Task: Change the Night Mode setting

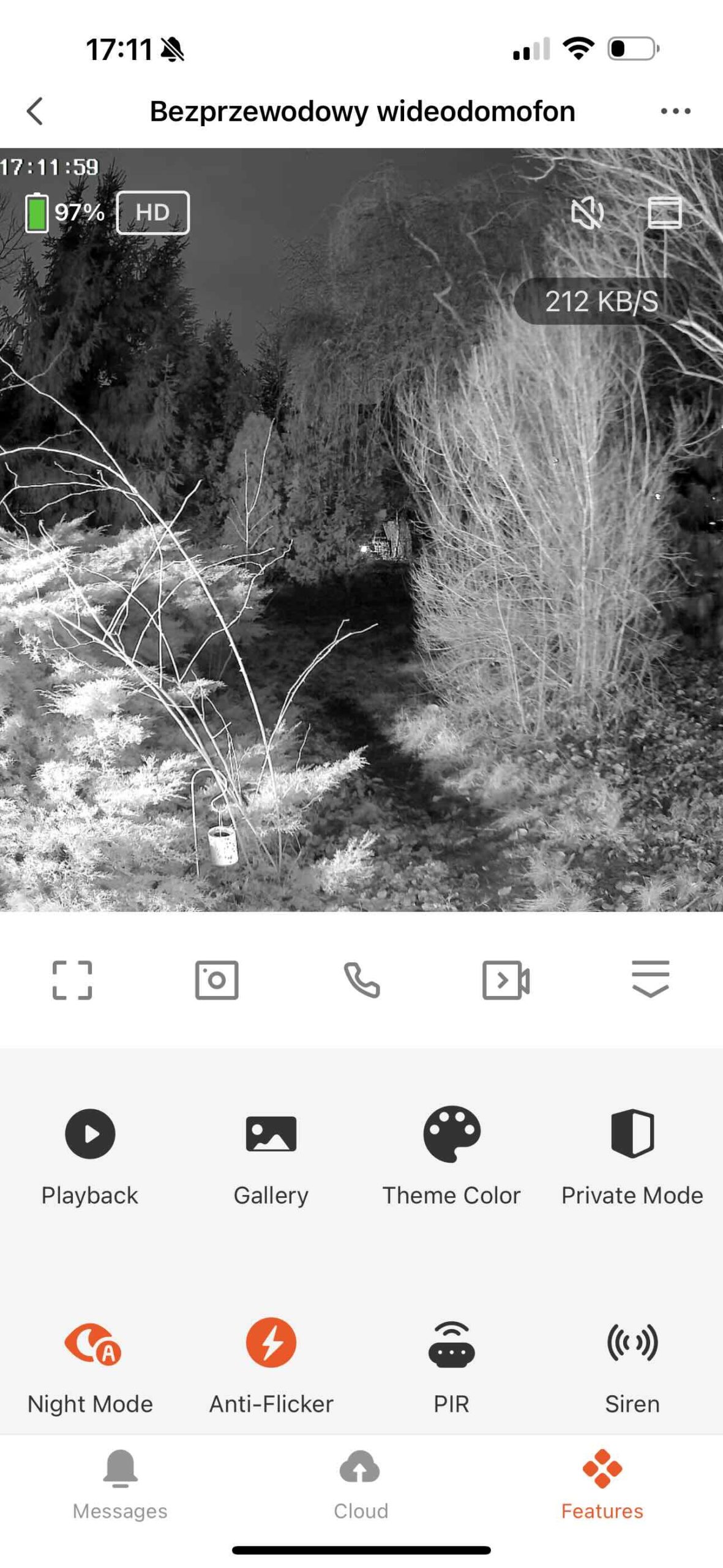Action: click(x=91, y=1361)
